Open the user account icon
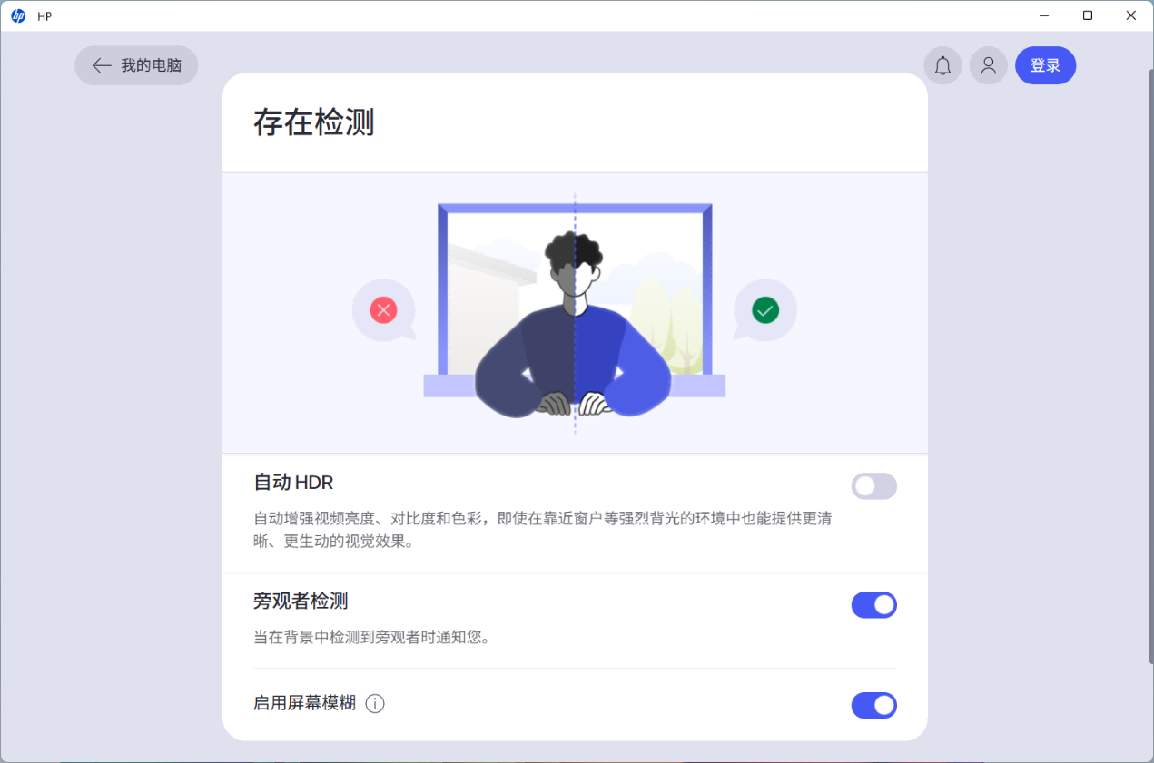Image resolution: width=1154 pixels, height=763 pixels. [988, 65]
